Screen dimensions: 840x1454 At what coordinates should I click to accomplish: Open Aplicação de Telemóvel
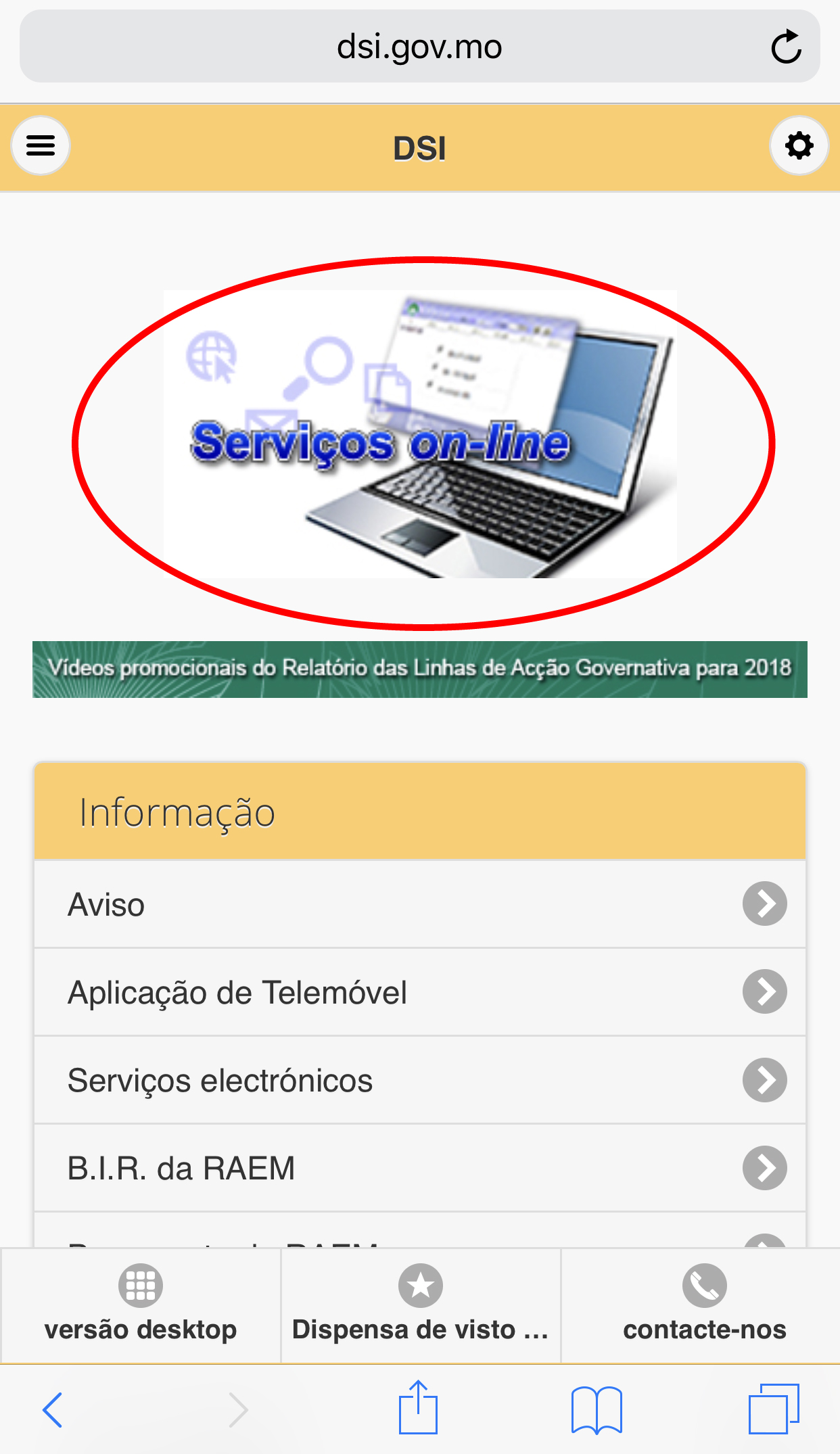420,992
